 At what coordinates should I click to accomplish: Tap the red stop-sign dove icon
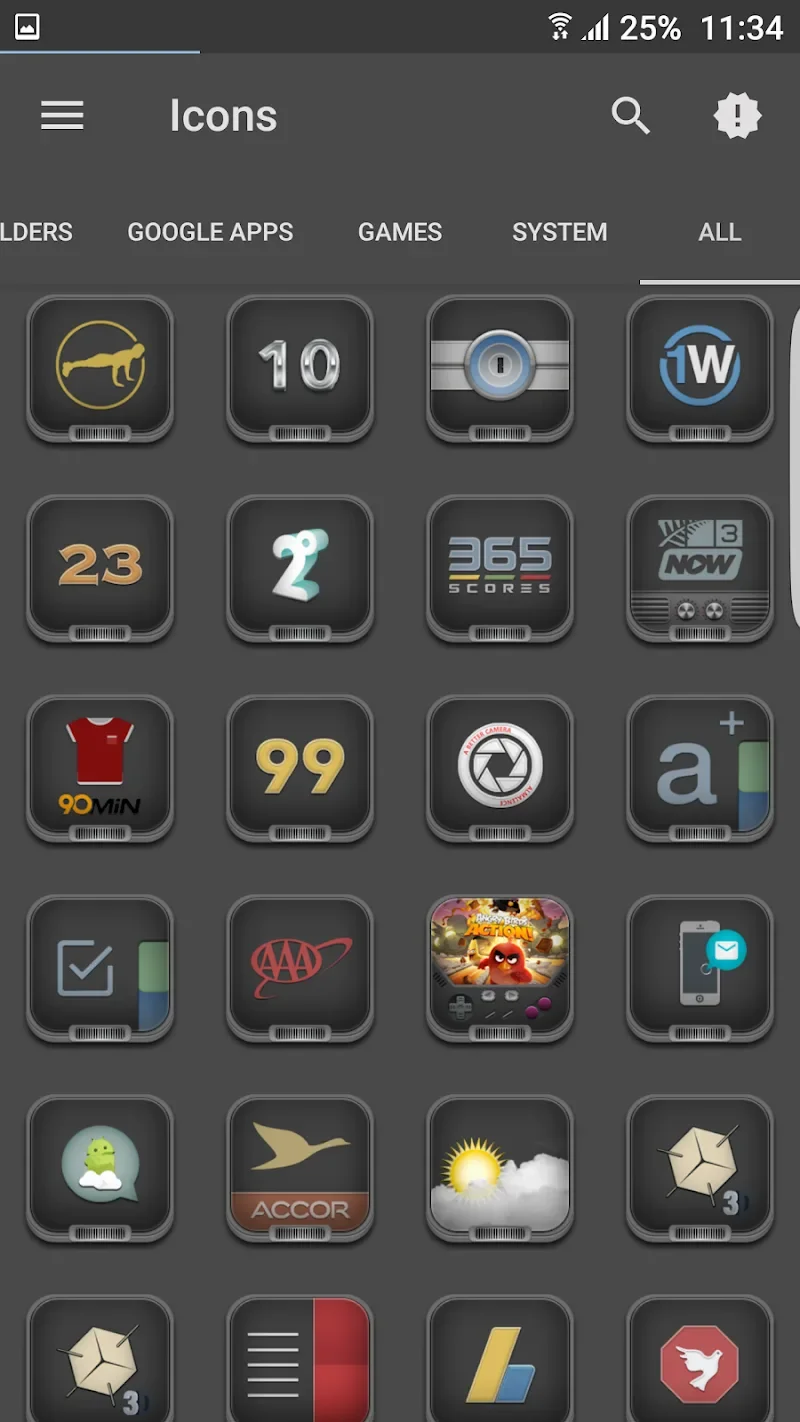click(700, 1362)
